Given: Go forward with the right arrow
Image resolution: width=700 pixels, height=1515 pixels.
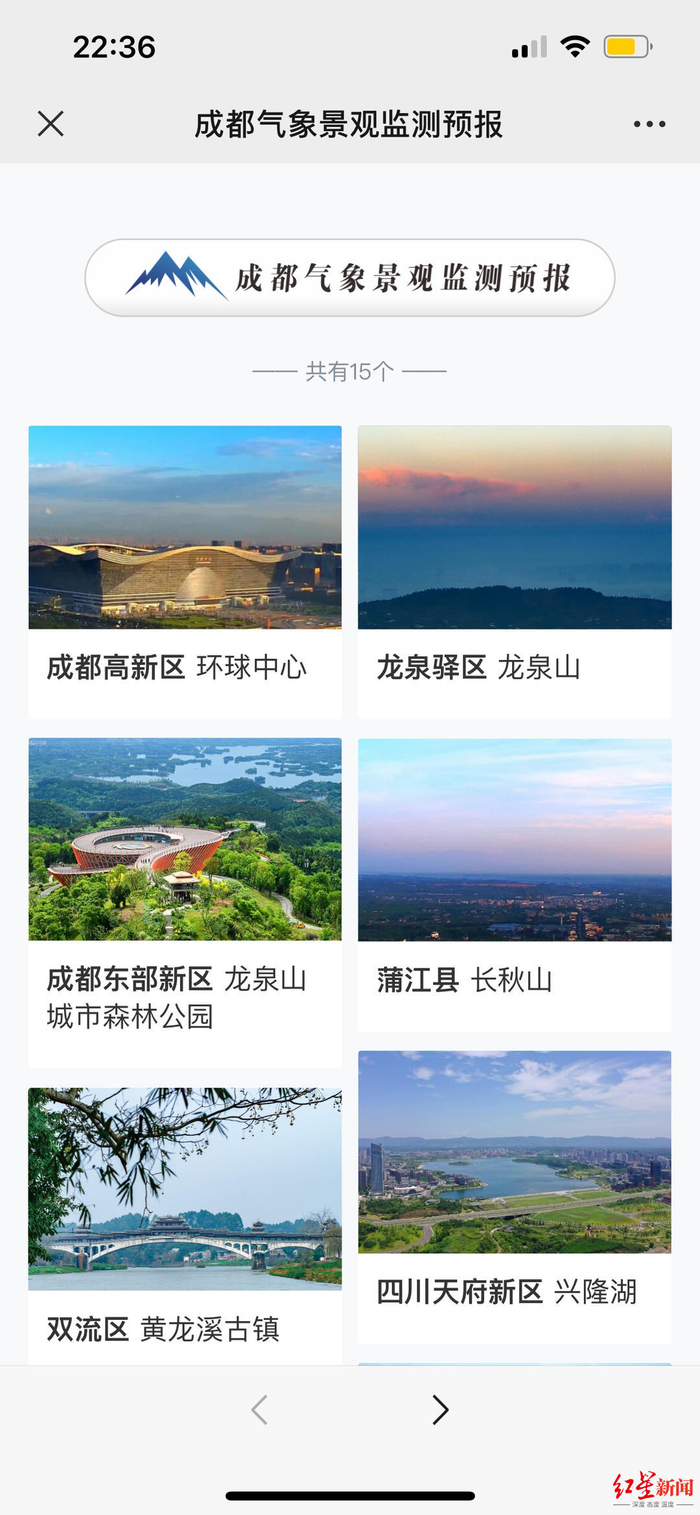Looking at the screenshot, I should (440, 1410).
